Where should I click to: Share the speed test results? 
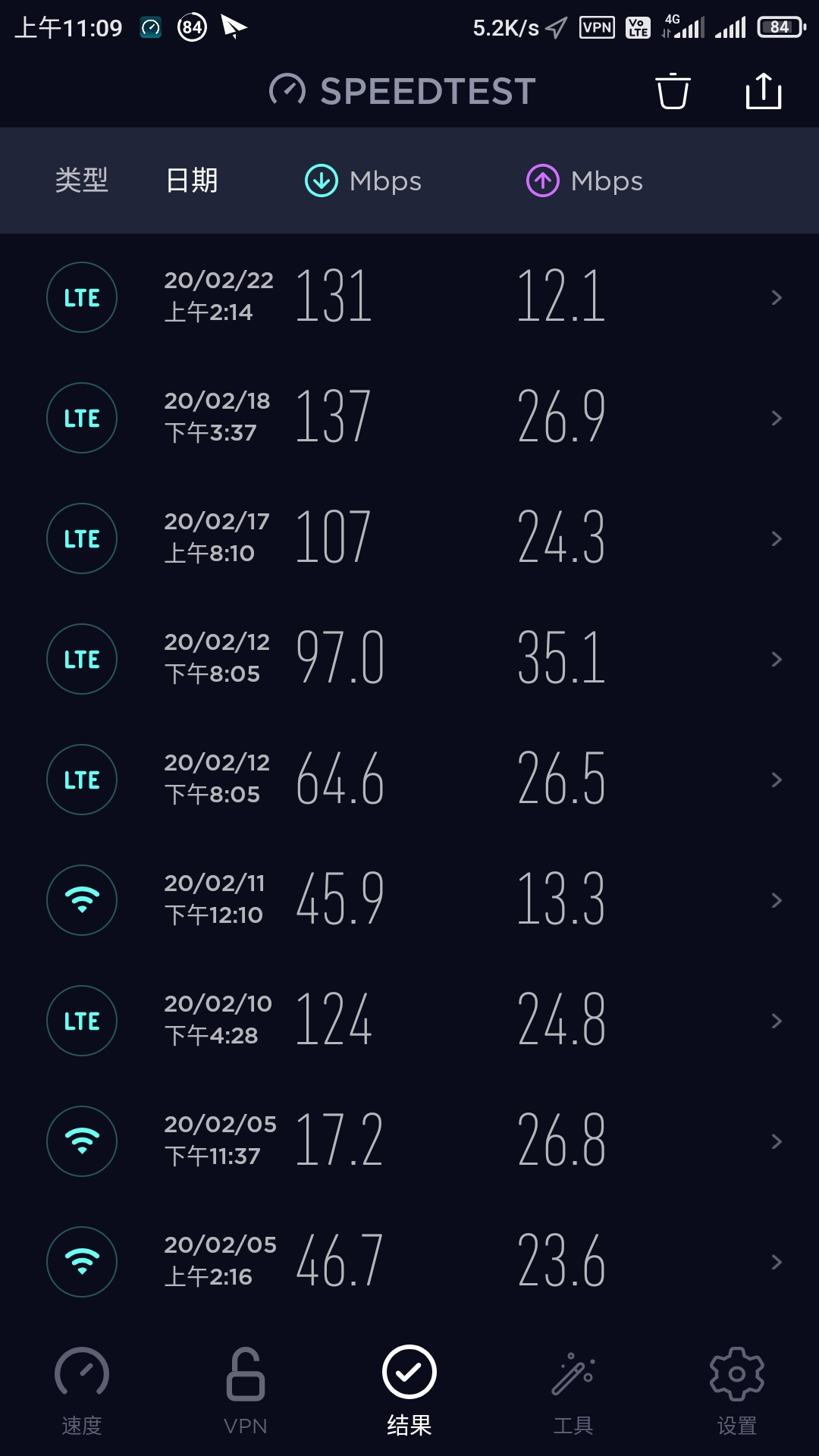(x=763, y=92)
